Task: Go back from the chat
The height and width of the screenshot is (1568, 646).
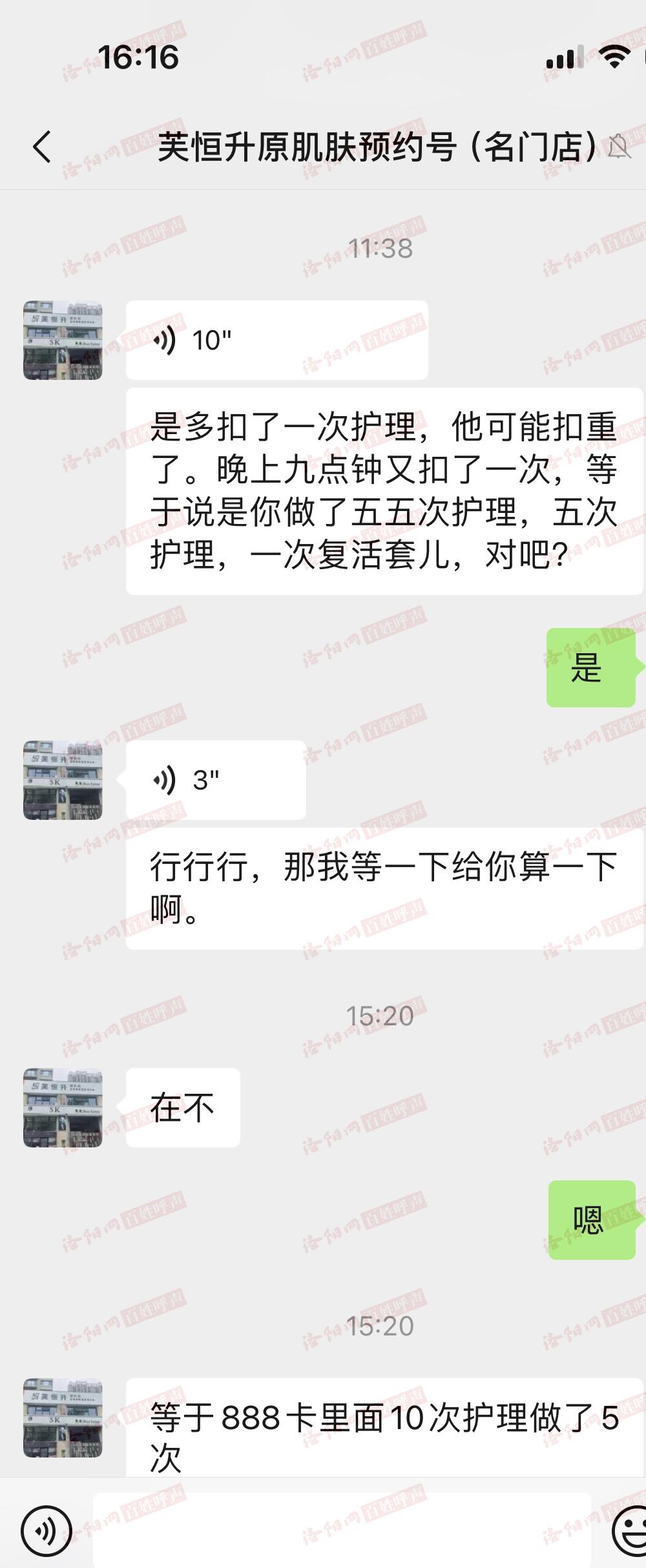Action: pos(43,147)
